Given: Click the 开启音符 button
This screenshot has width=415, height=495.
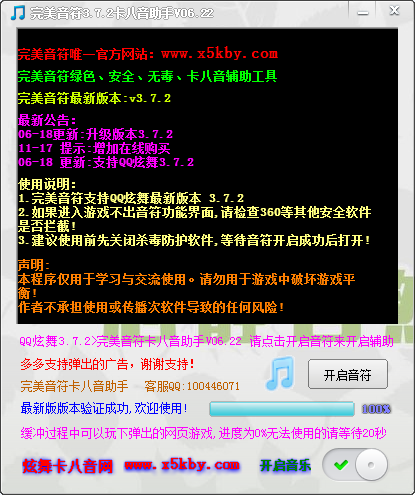Looking at the screenshot, I should click(x=348, y=374).
